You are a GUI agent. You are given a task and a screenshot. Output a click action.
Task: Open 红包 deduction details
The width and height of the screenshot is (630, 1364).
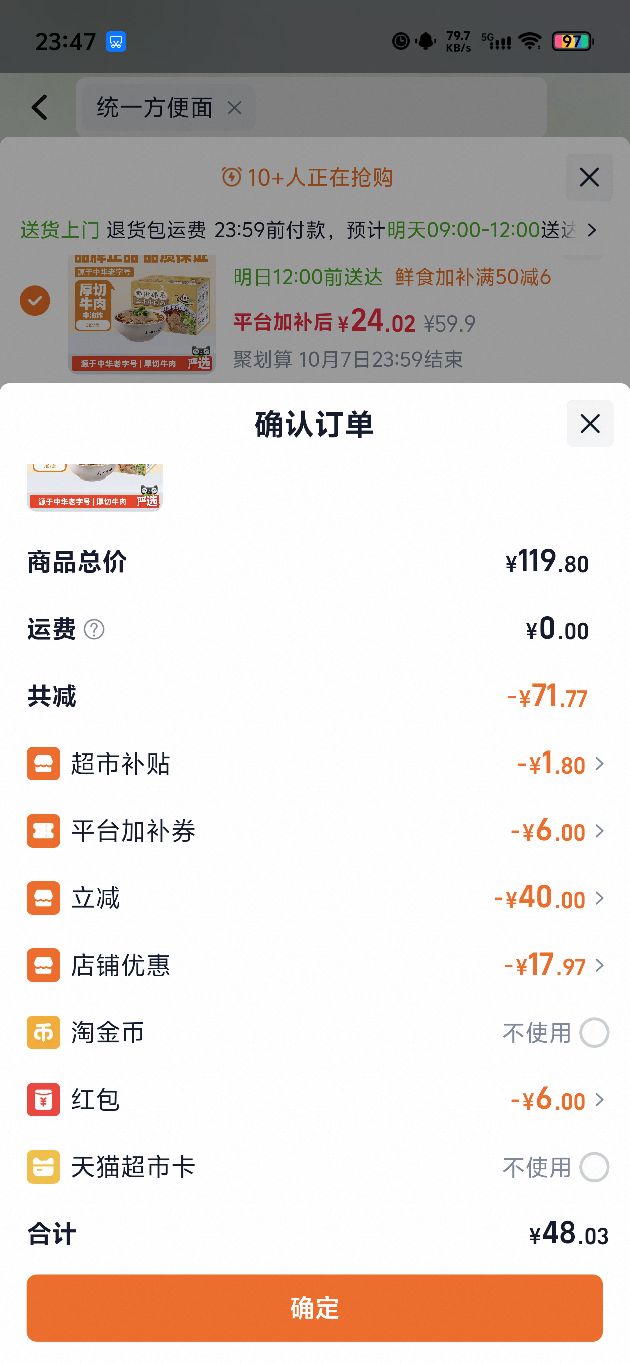[x=316, y=1100]
